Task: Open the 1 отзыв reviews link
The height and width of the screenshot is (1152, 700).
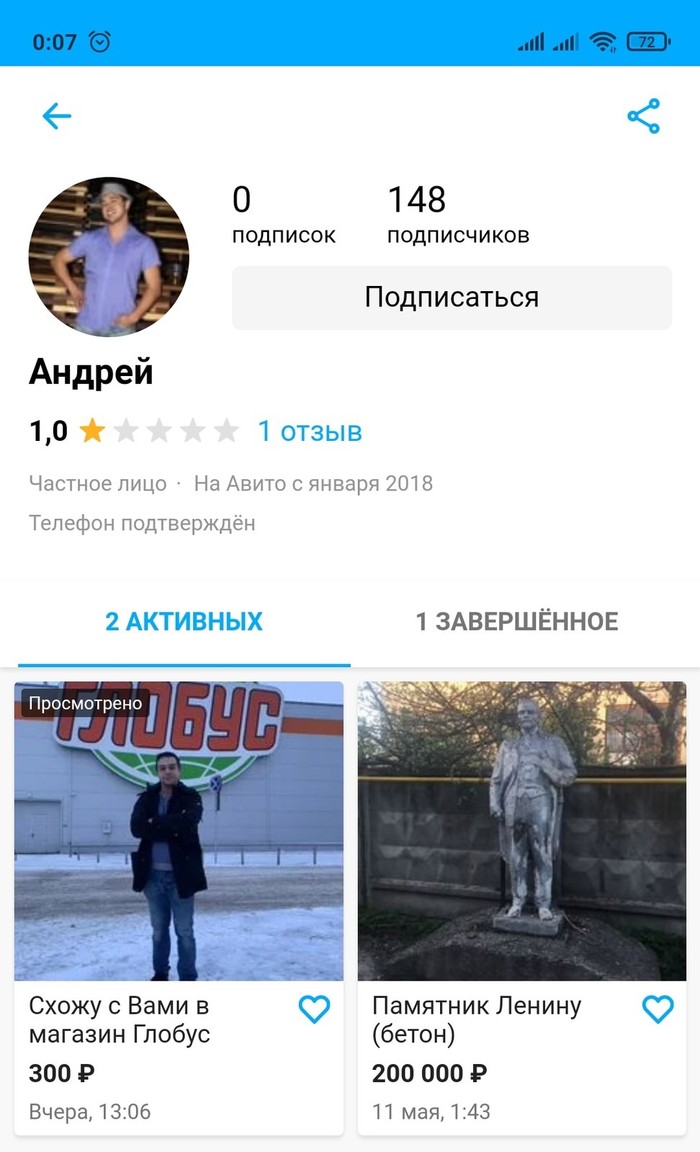Action: tap(309, 431)
